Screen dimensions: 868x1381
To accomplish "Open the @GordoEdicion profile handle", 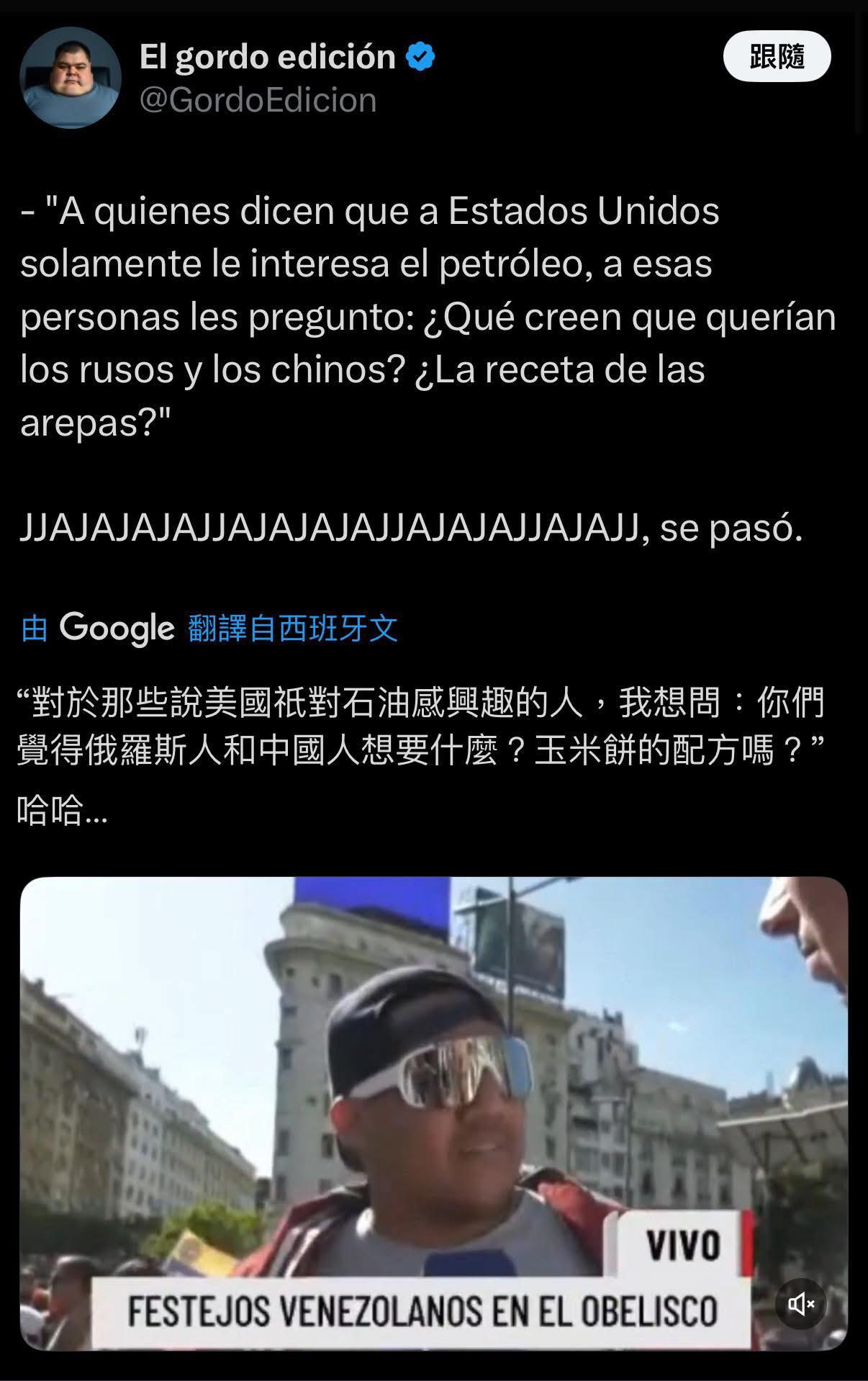I will click(258, 99).
